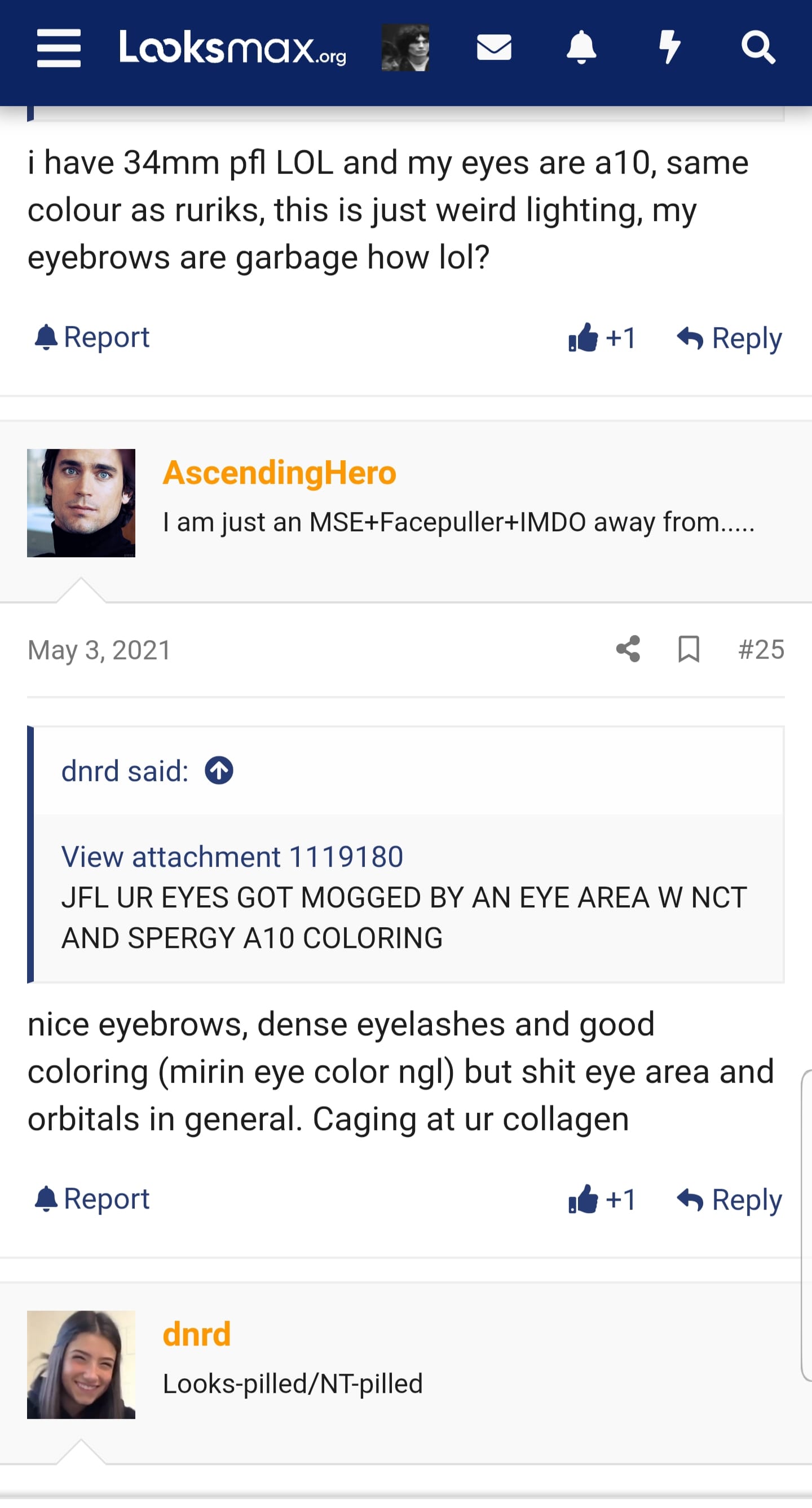This screenshot has width=812, height=1508.
Task: Open the search icon
Action: pos(758,47)
